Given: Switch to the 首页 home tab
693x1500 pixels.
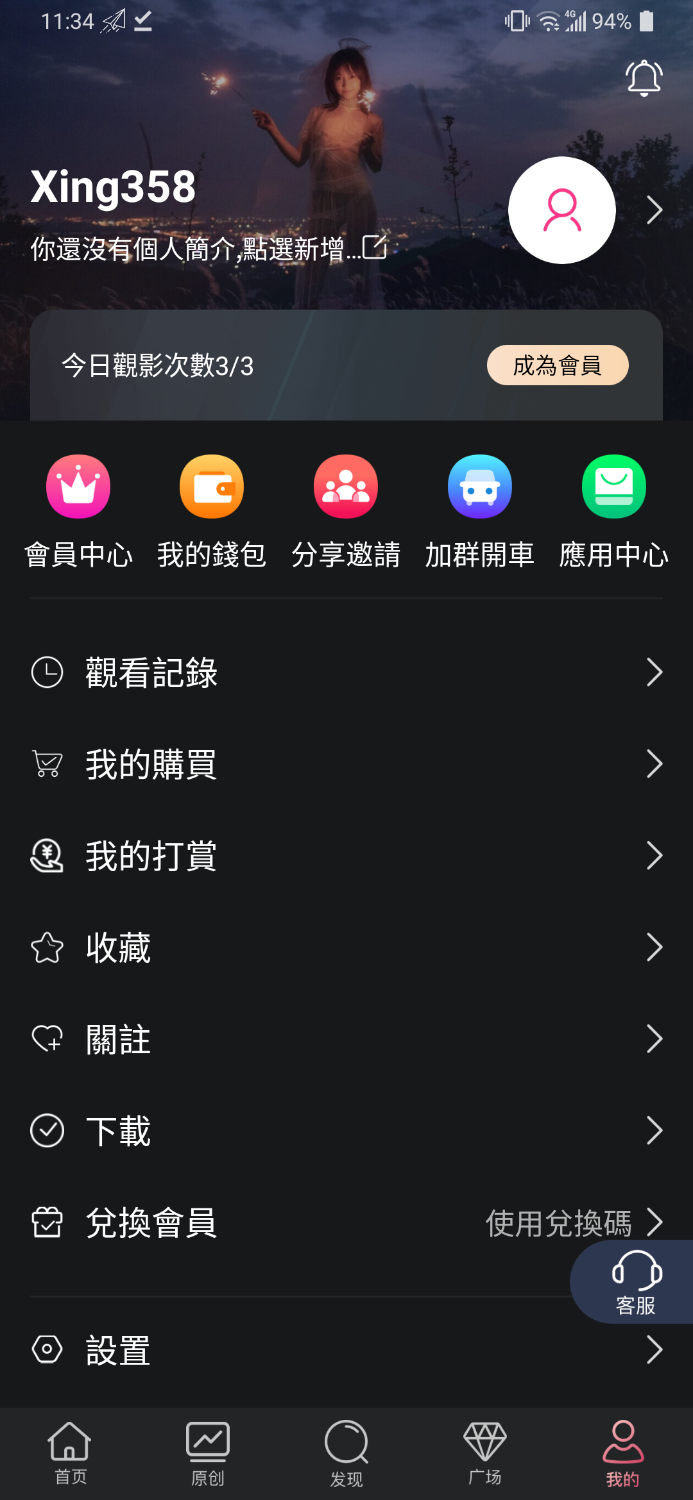Looking at the screenshot, I should (x=70, y=1454).
